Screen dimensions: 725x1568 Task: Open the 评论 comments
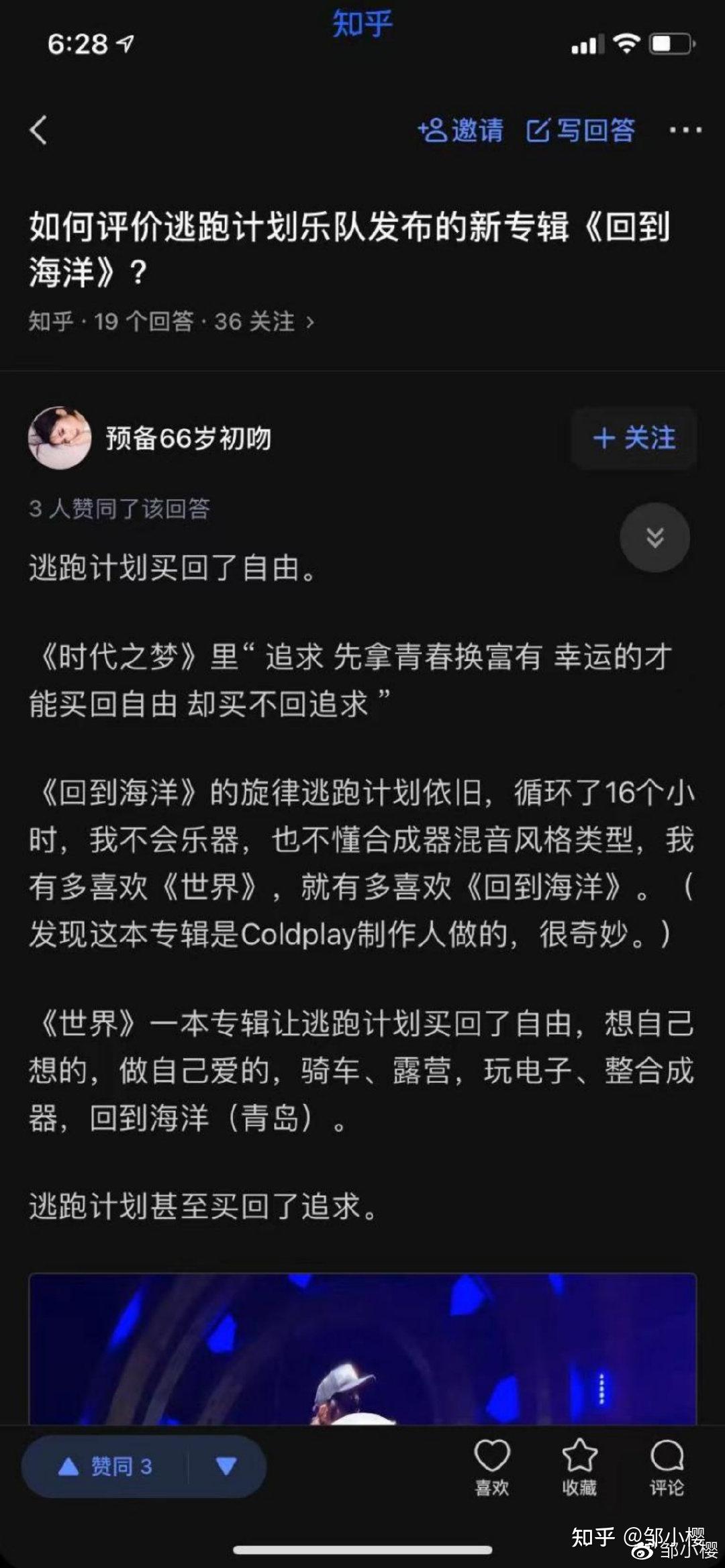667,1467
